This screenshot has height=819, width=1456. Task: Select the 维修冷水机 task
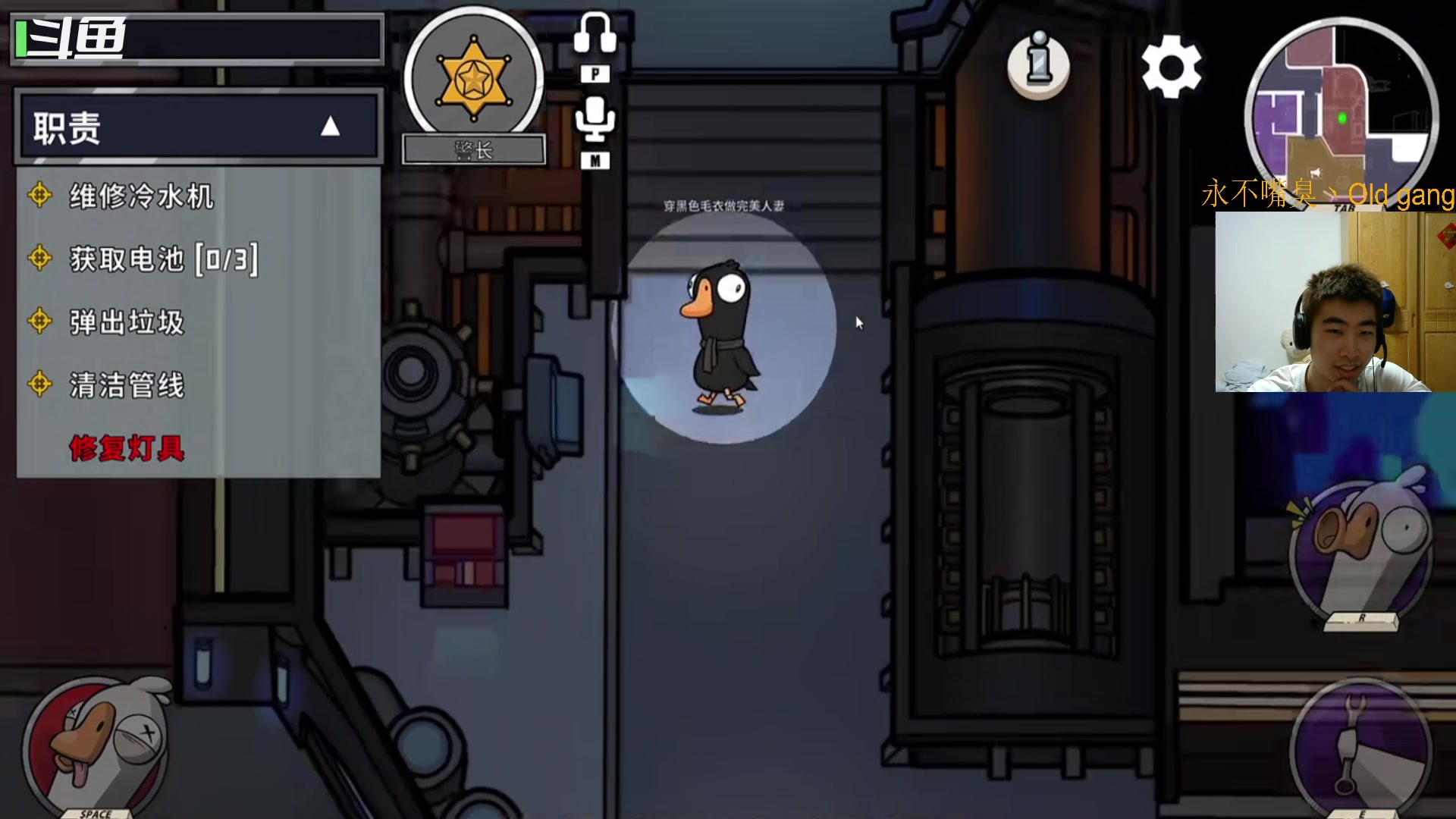[x=142, y=196]
